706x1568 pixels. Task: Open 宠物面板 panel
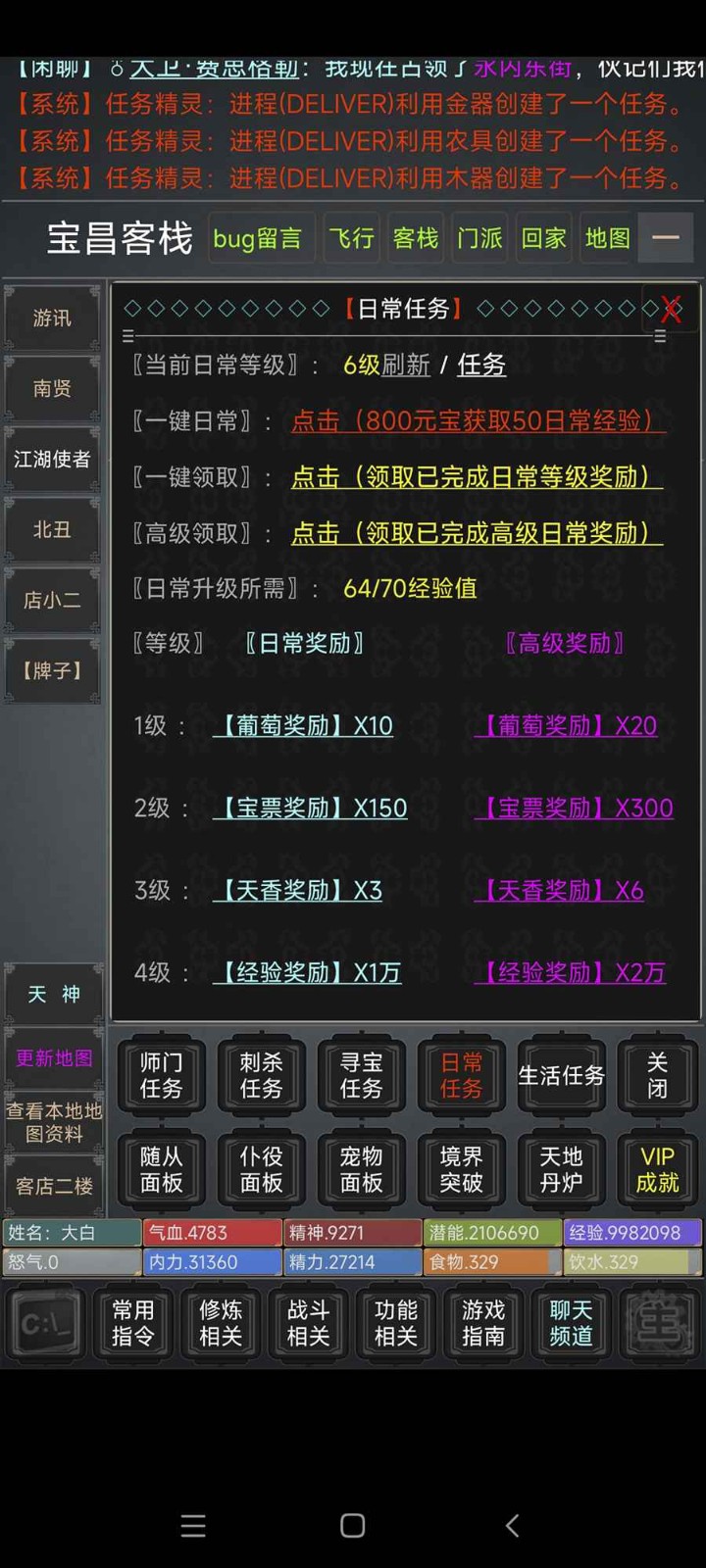(361, 1169)
